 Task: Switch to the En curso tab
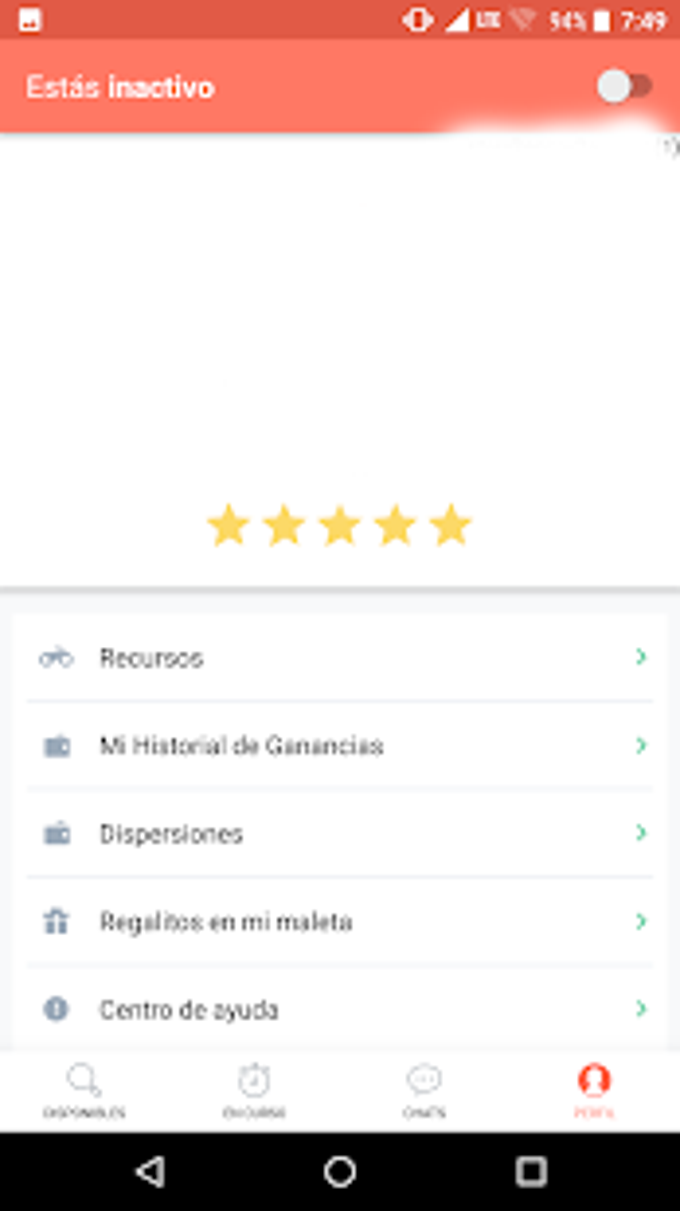pos(254,1091)
